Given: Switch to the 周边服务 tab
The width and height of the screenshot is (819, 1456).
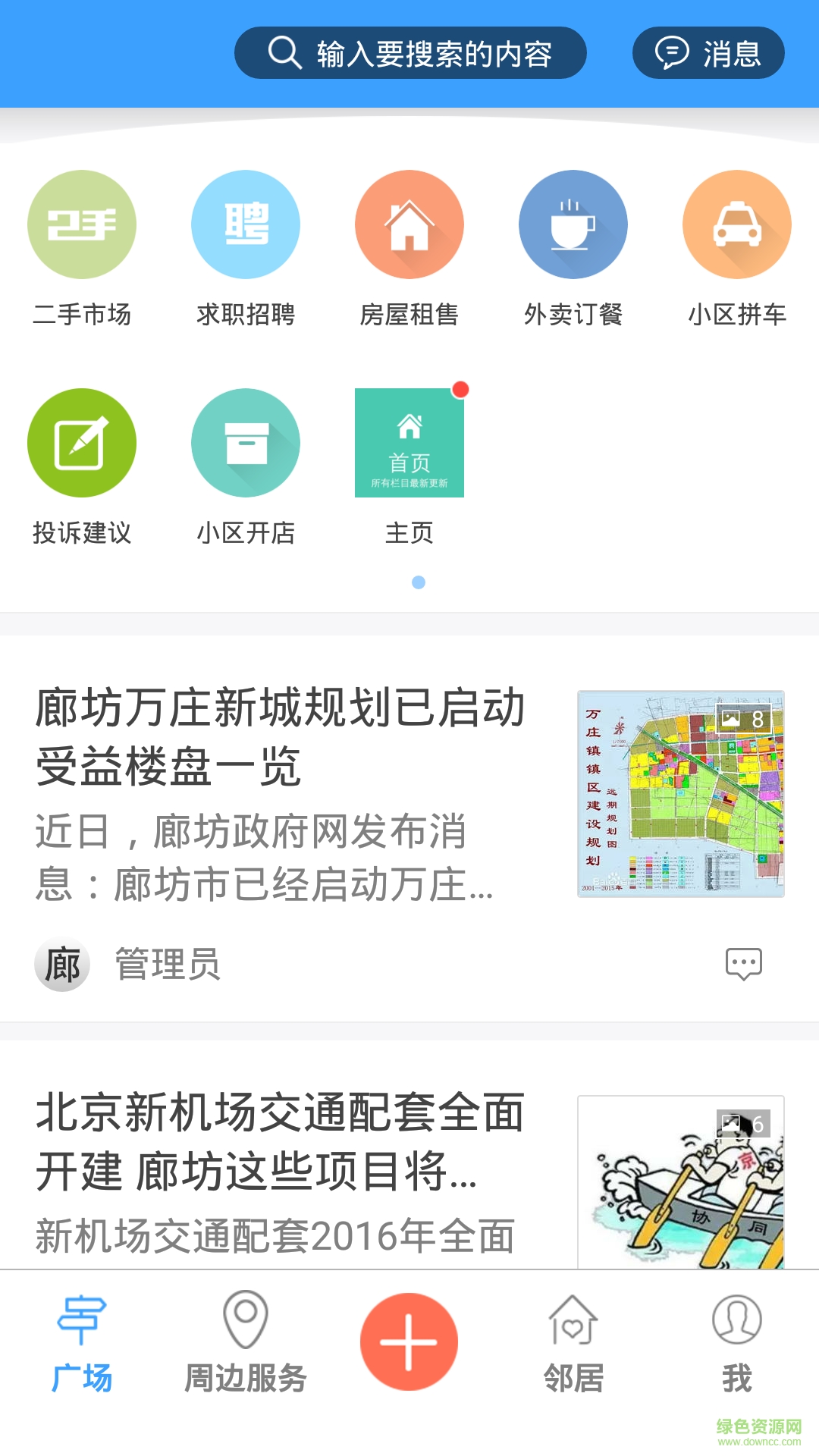Looking at the screenshot, I should pyautogui.click(x=246, y=1342).
